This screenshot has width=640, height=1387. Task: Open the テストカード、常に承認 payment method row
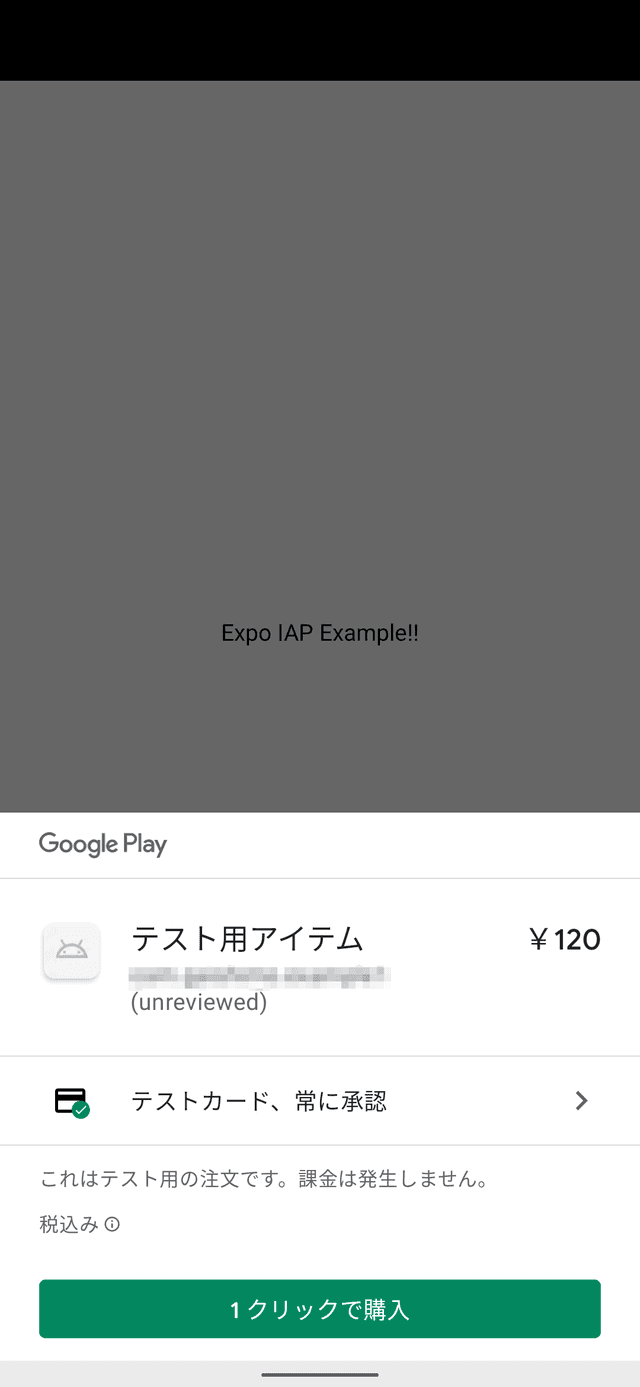click(320, 1101)
